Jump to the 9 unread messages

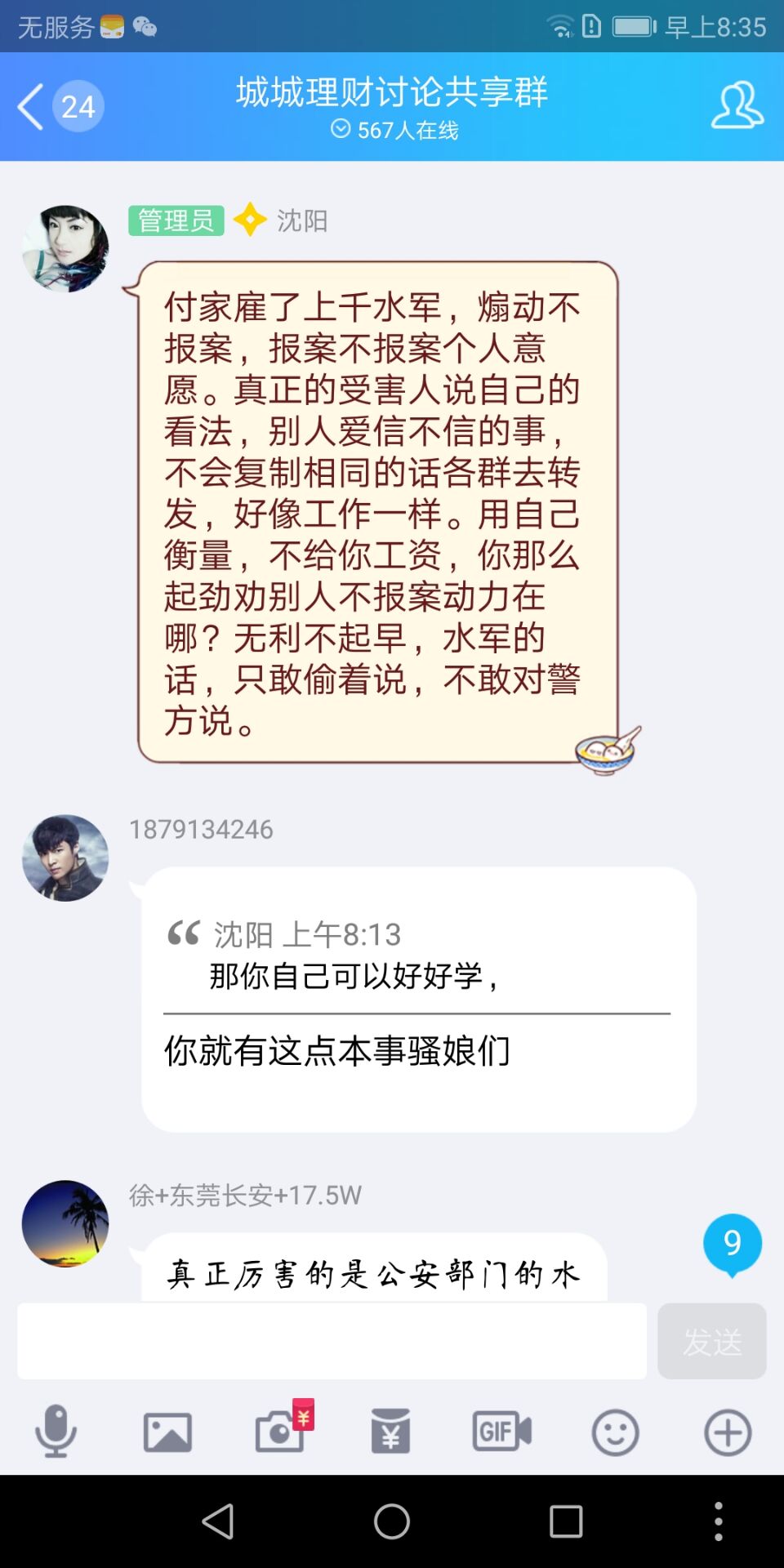coord(732,1244)
